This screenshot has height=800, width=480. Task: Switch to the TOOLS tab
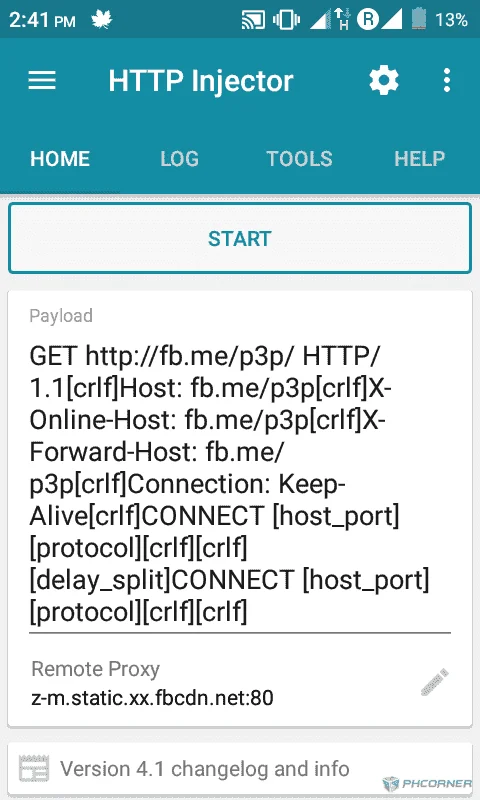coord(299,159)
